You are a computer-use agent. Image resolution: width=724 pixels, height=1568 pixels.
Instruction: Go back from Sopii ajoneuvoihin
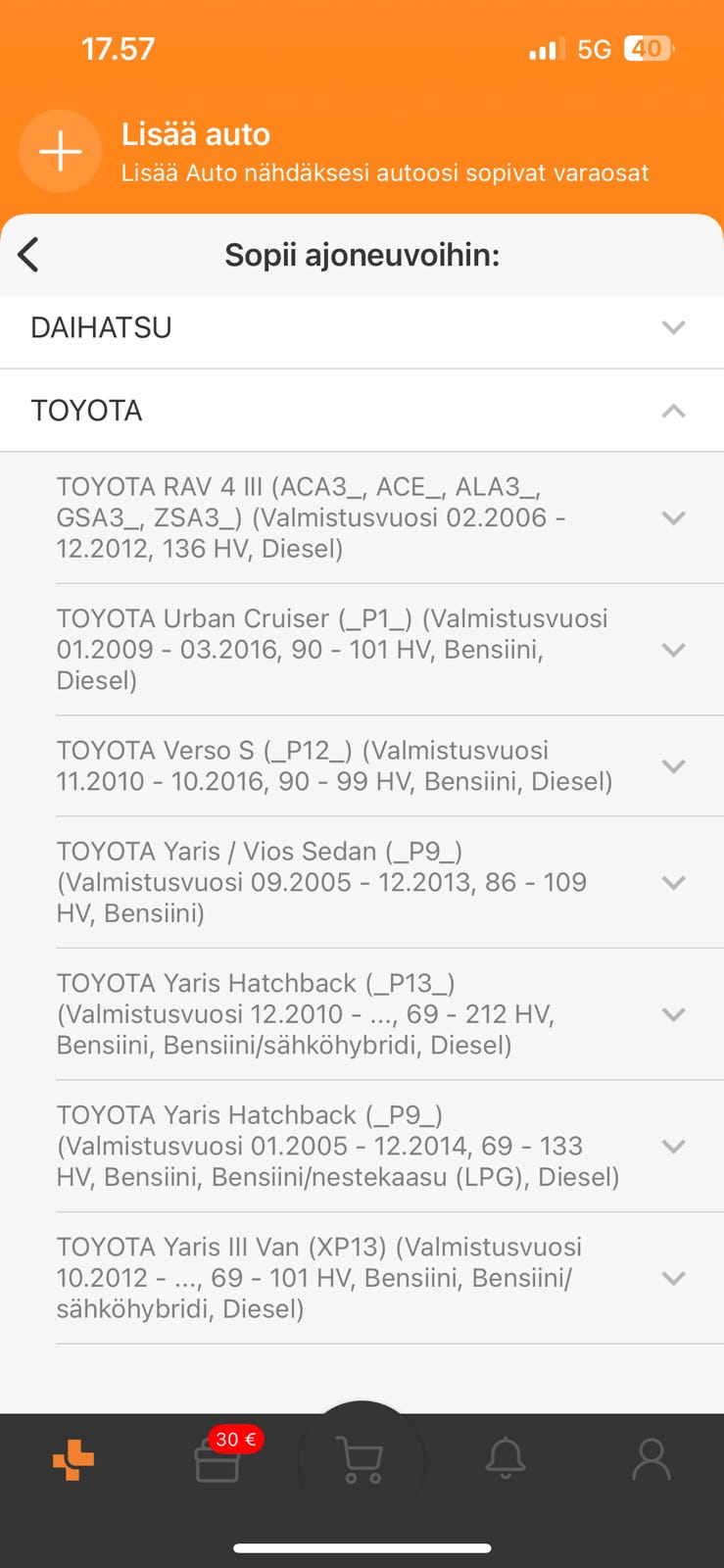point(28,255)
